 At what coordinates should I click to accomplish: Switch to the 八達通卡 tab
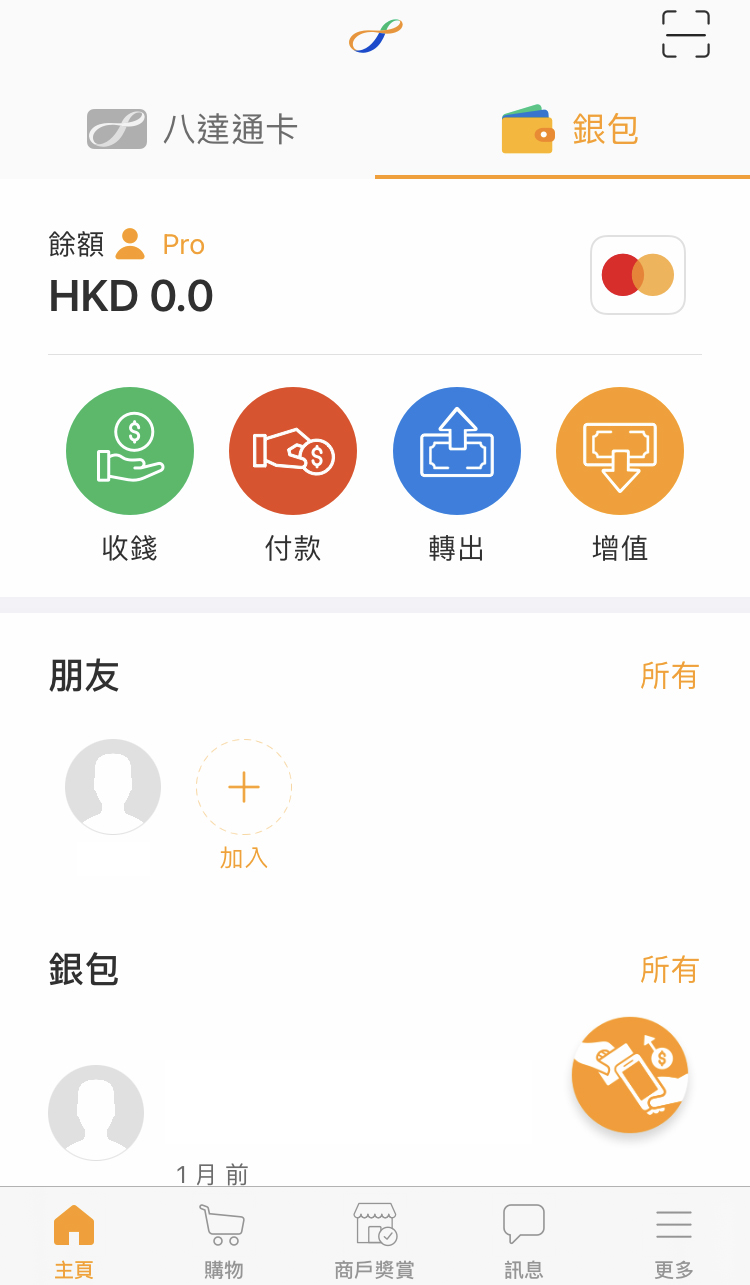pyautogui.click(x=192, y=130)
